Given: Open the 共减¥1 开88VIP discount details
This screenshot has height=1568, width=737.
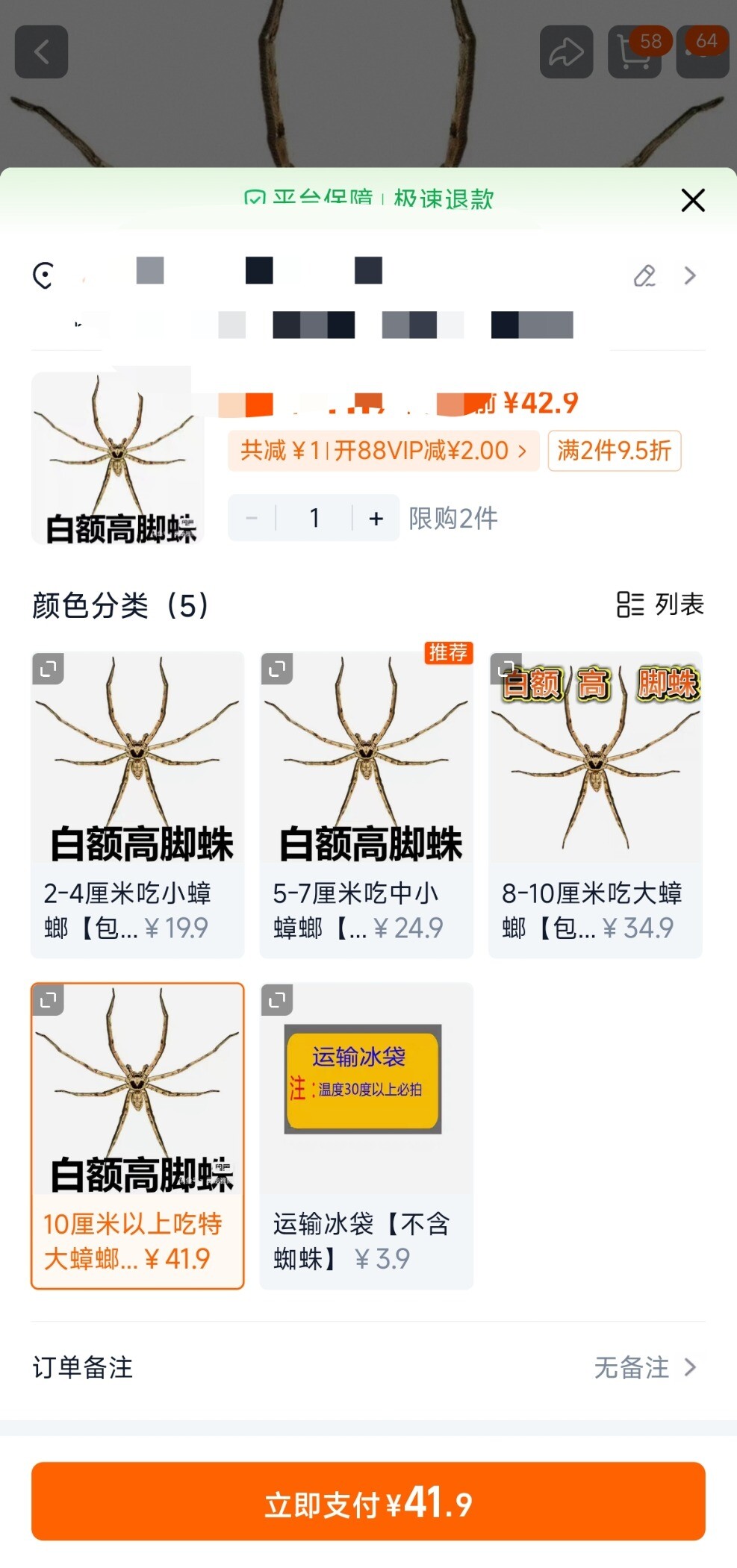Looking at the screenshot, I should point(383,451).
